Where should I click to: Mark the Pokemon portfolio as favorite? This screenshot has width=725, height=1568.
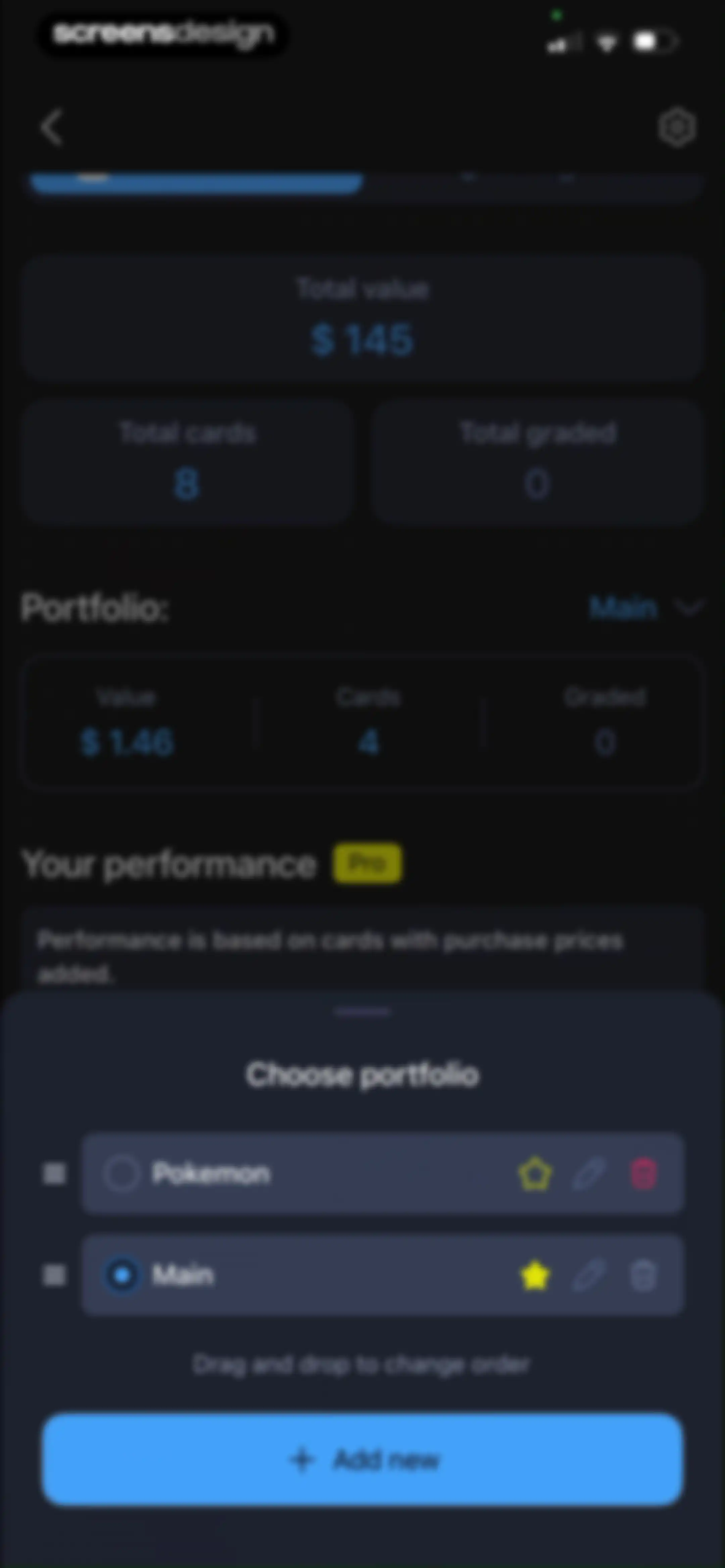[535, 1172]
